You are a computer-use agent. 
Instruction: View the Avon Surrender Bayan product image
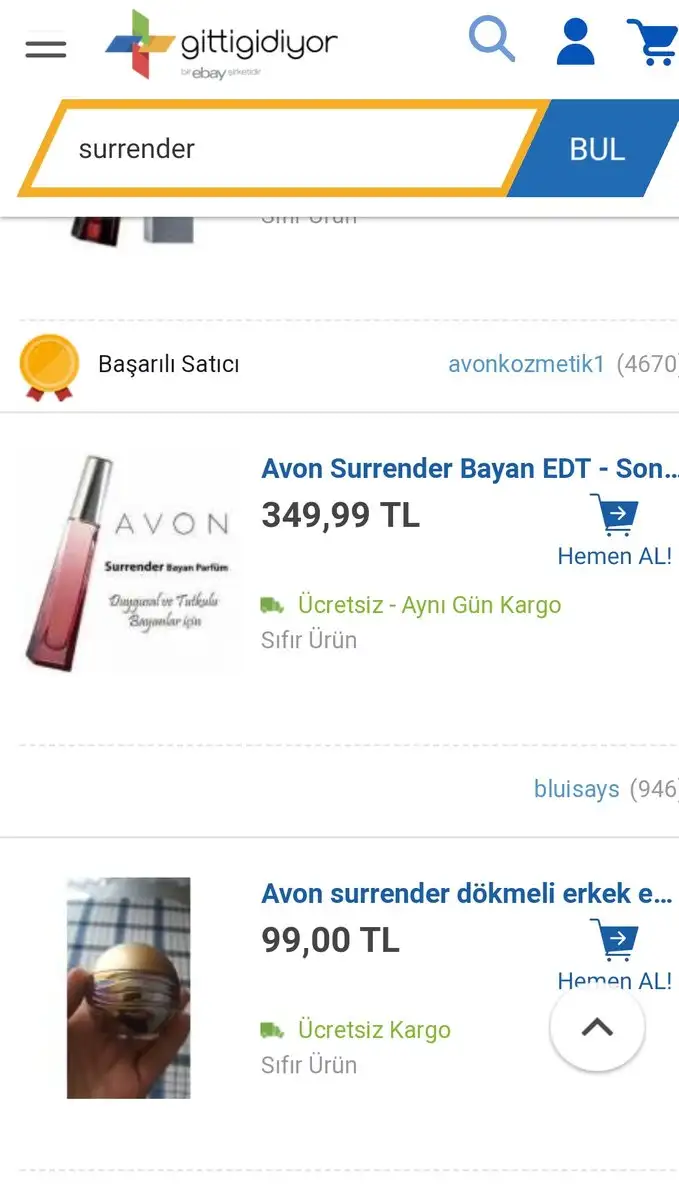[x=130, y=562]
